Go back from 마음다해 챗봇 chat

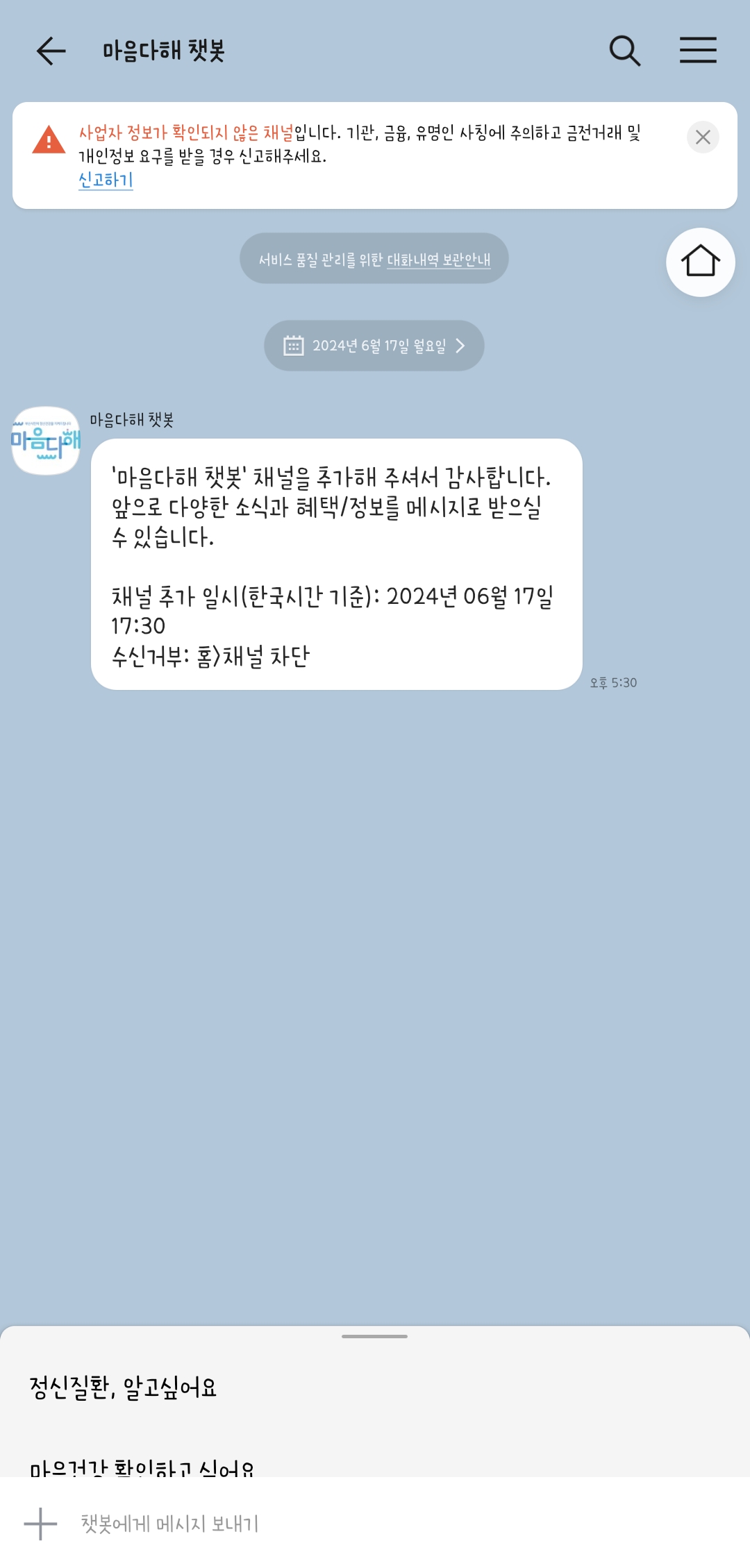pos(51,51)
